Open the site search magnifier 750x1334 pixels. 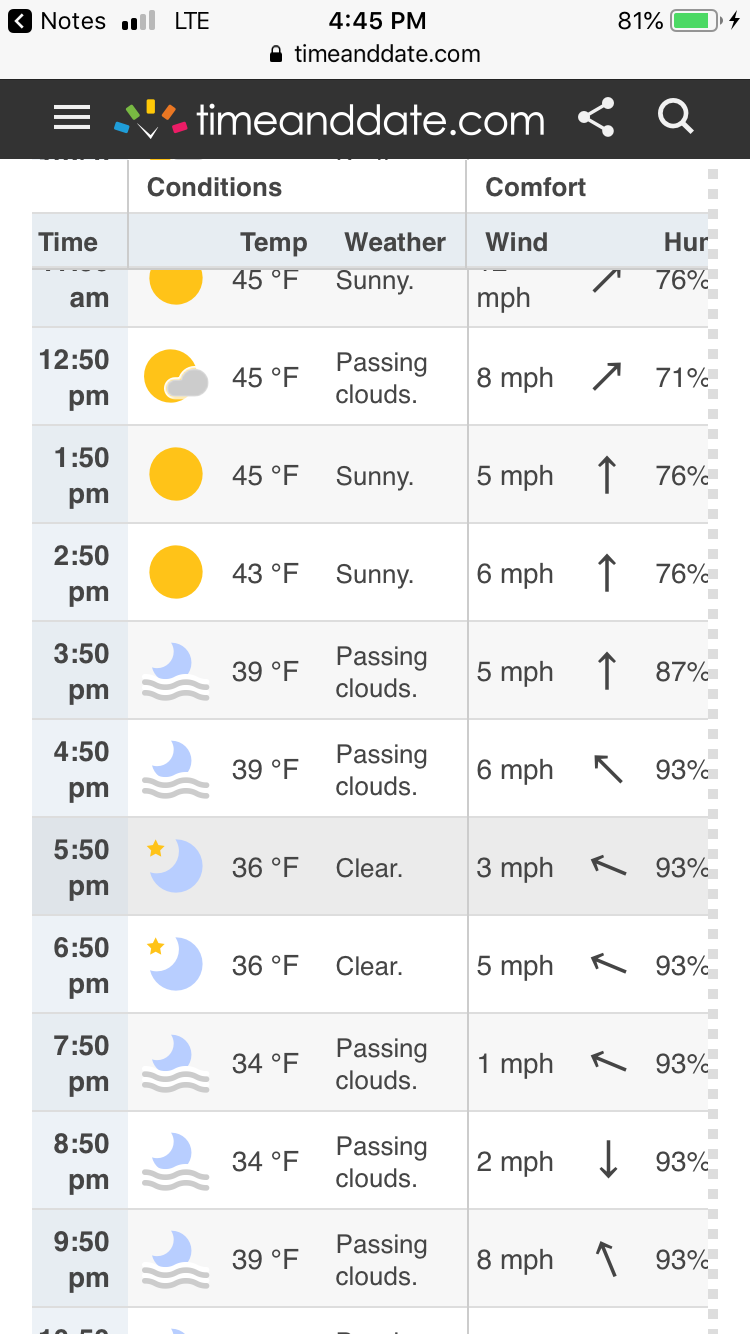pyautogui.click(x=676, y=117)
